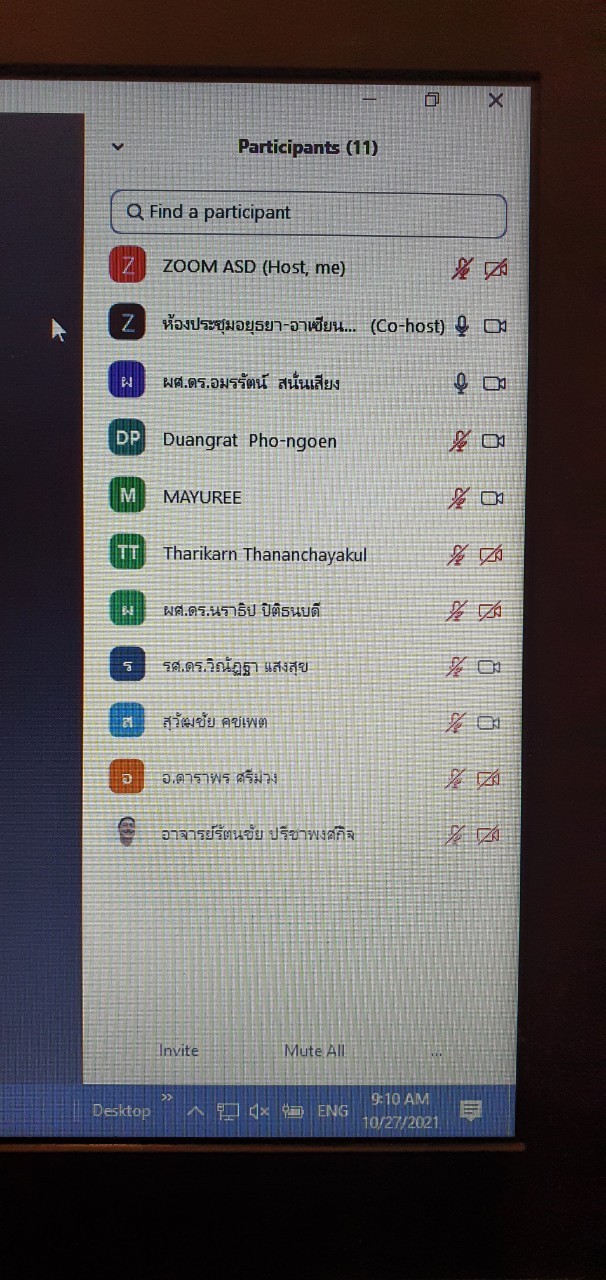This screenshot has width=606, height=1280.
Task: Invite more people to the meeting
Action: (179, 1050)
